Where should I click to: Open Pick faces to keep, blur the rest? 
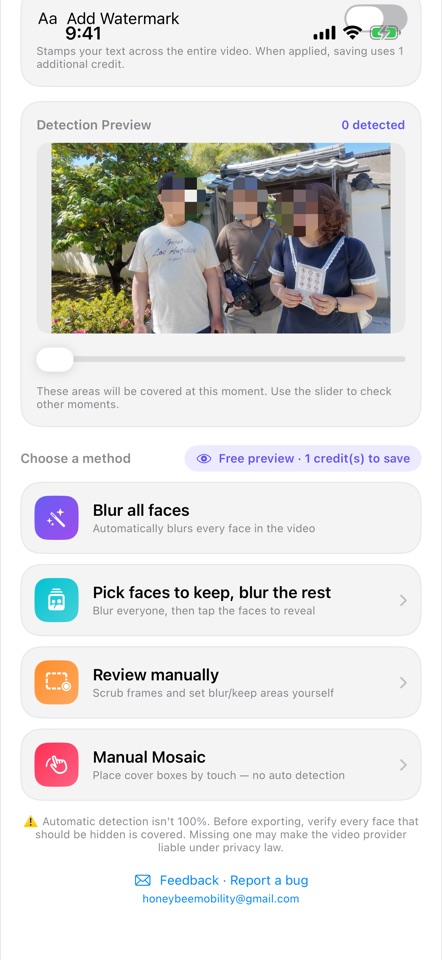[220, 600]
